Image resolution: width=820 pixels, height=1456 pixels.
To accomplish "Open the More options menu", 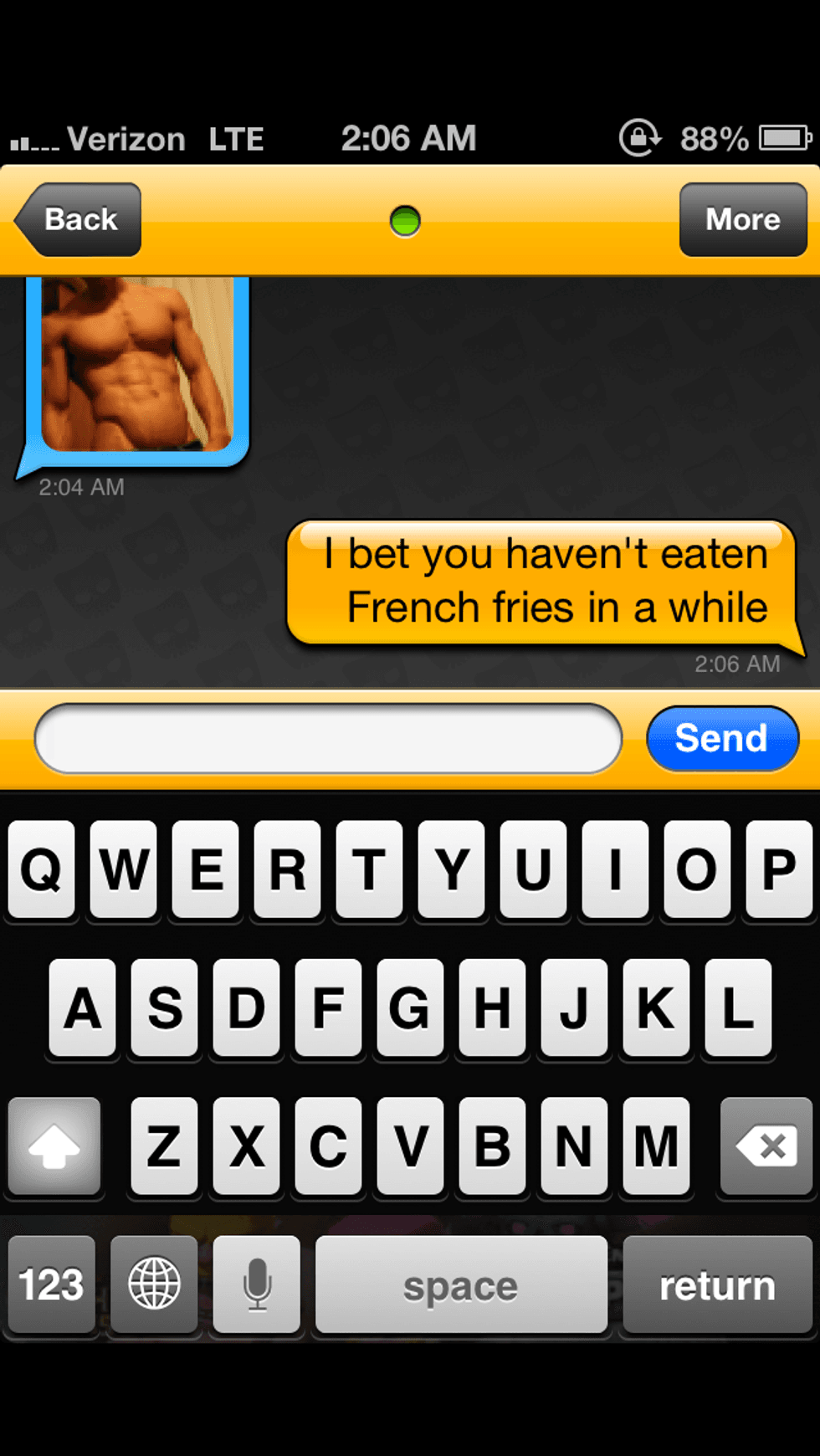I will [x=742, y=219].
